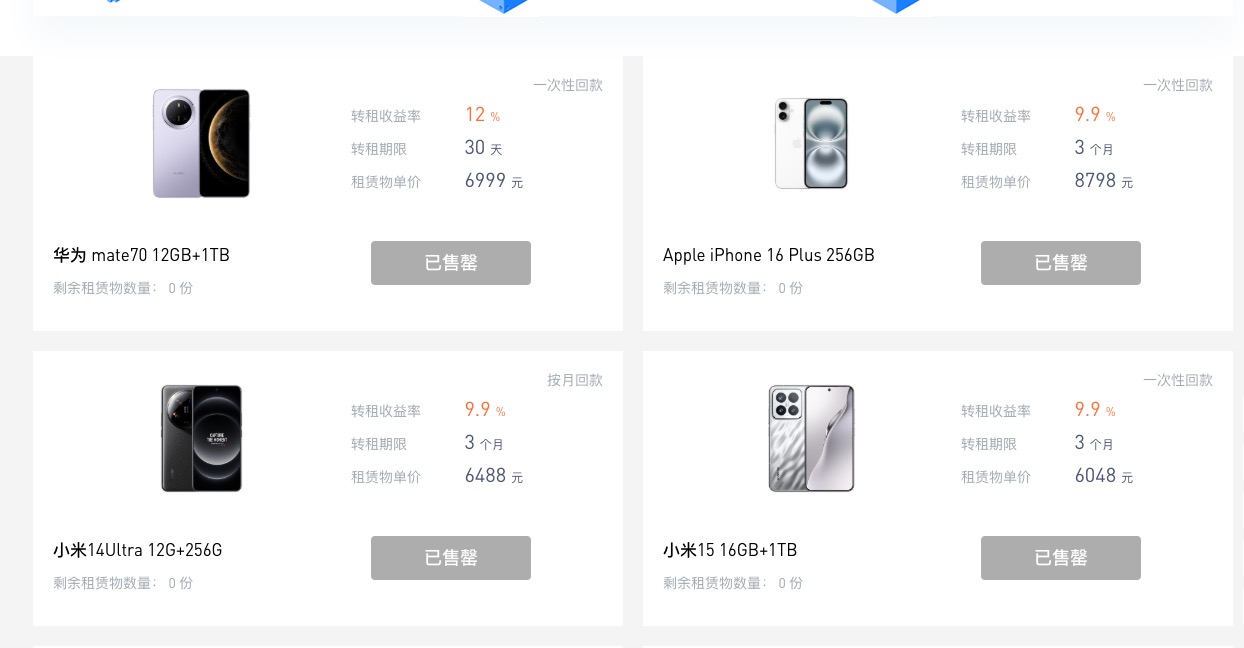Tap 已售罄 button for Apple iPhone 16 Plus

point(1060,263)
